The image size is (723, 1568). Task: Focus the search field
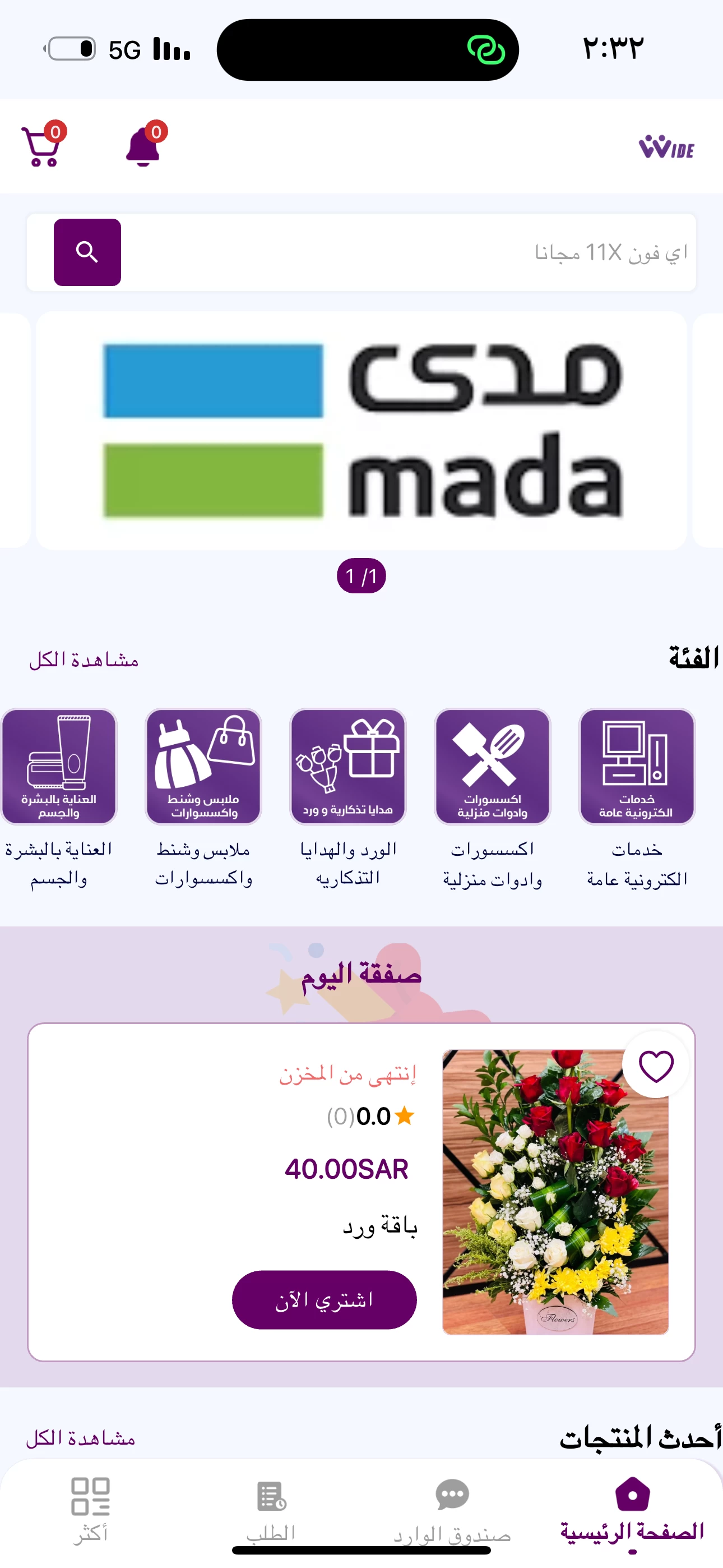402,252
